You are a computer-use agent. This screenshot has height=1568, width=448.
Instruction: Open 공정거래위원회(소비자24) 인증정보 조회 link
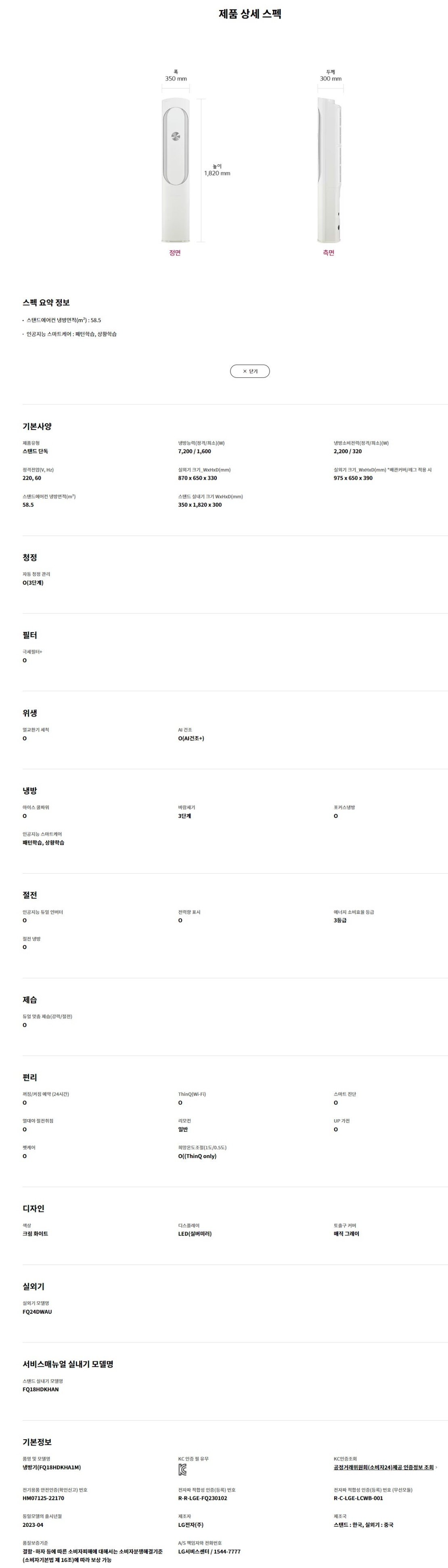(384, 1467)
